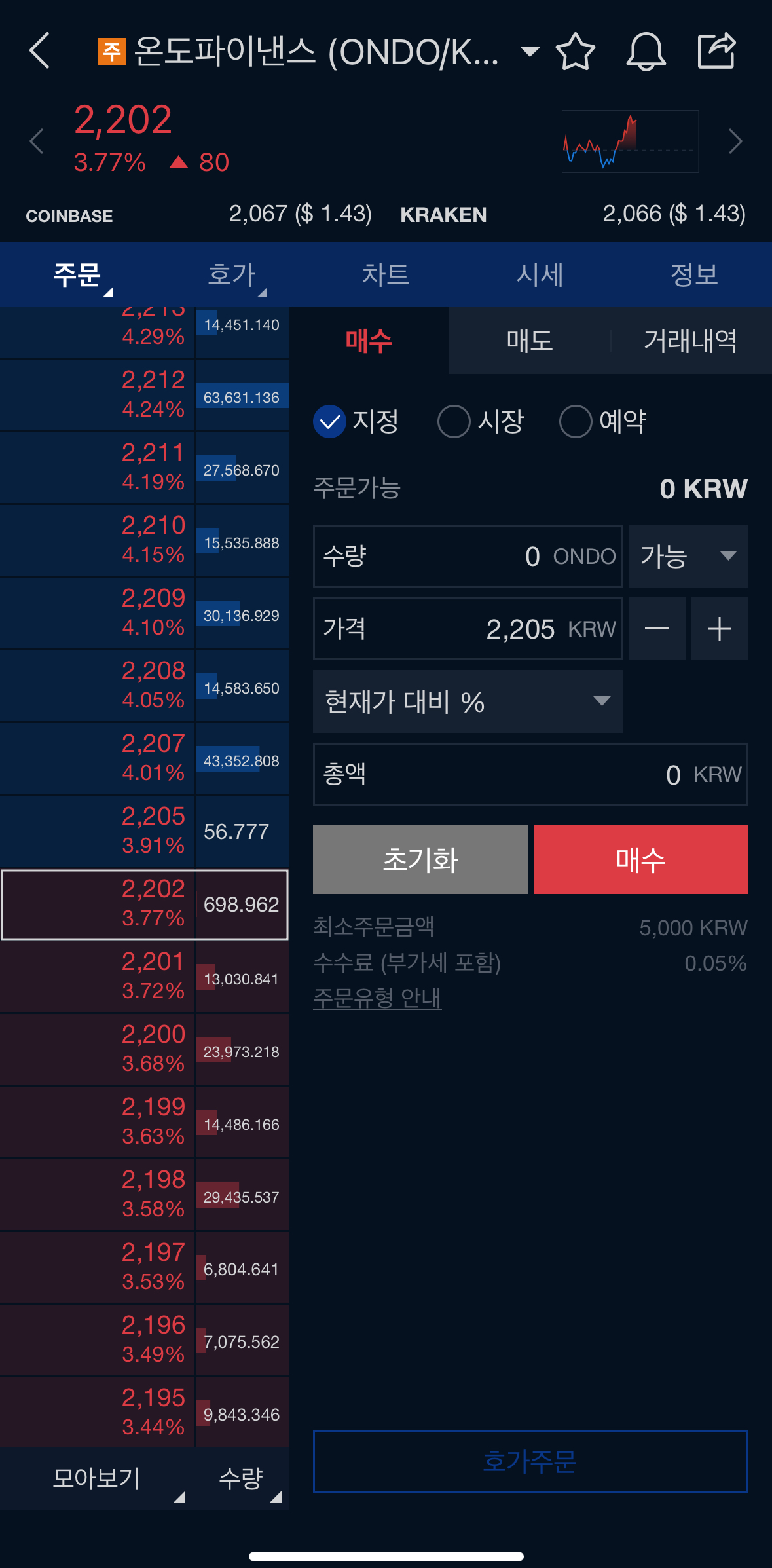Tap the 수량 quantity field

[467, 556]
